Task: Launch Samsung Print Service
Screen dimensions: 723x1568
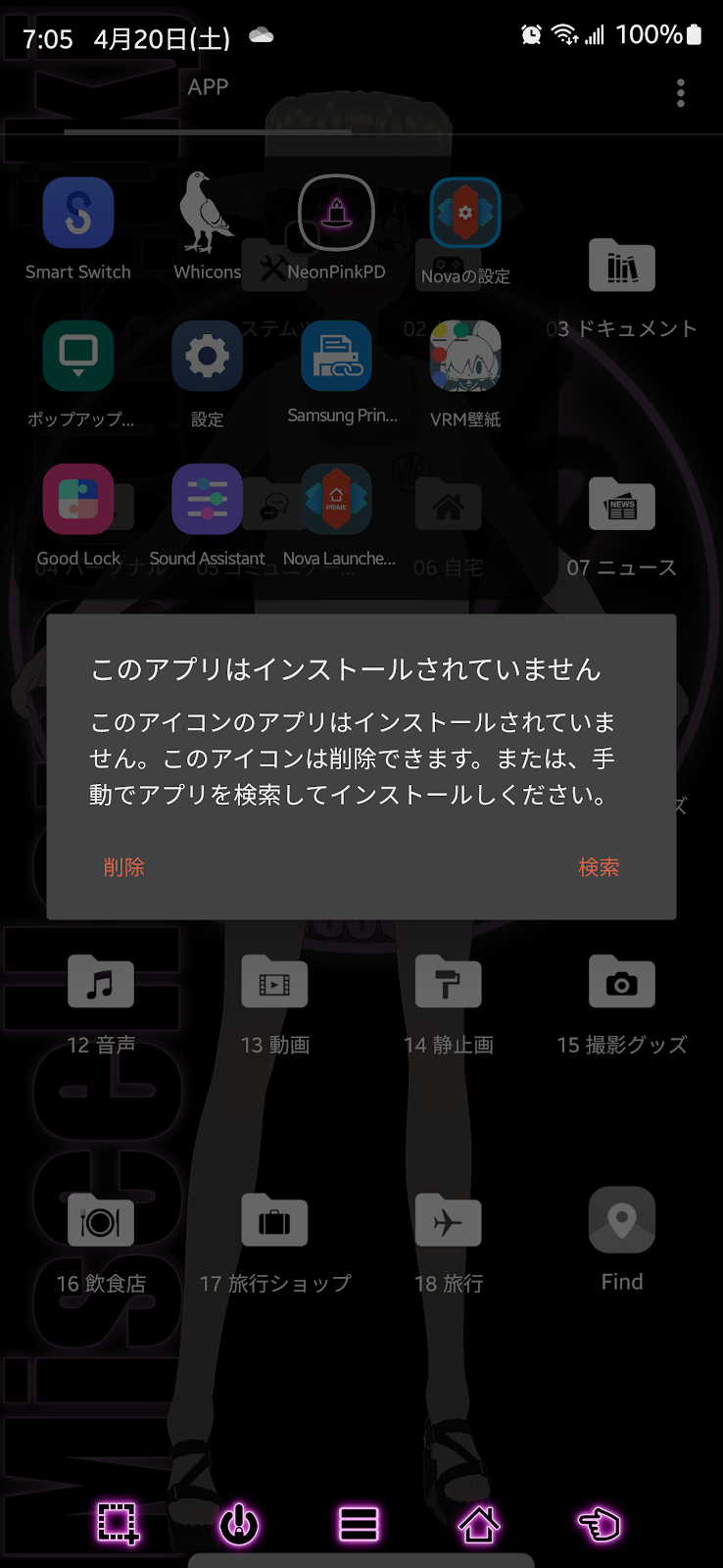Action: 336,358
